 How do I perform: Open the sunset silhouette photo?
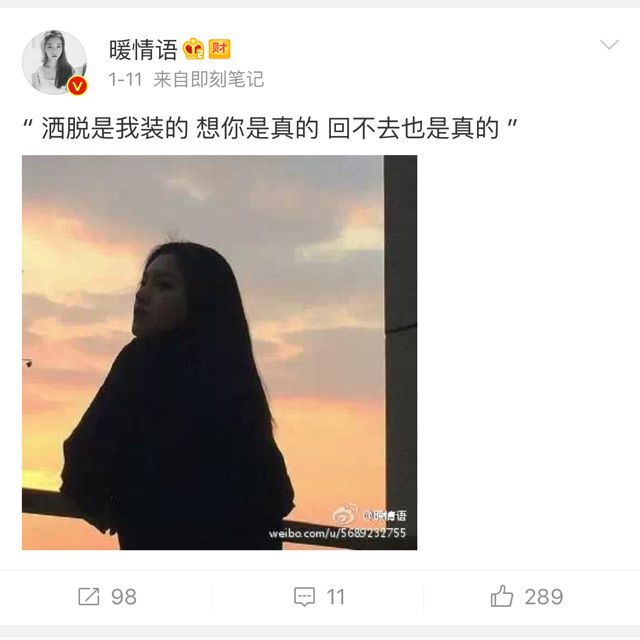[x=220, y=352]
